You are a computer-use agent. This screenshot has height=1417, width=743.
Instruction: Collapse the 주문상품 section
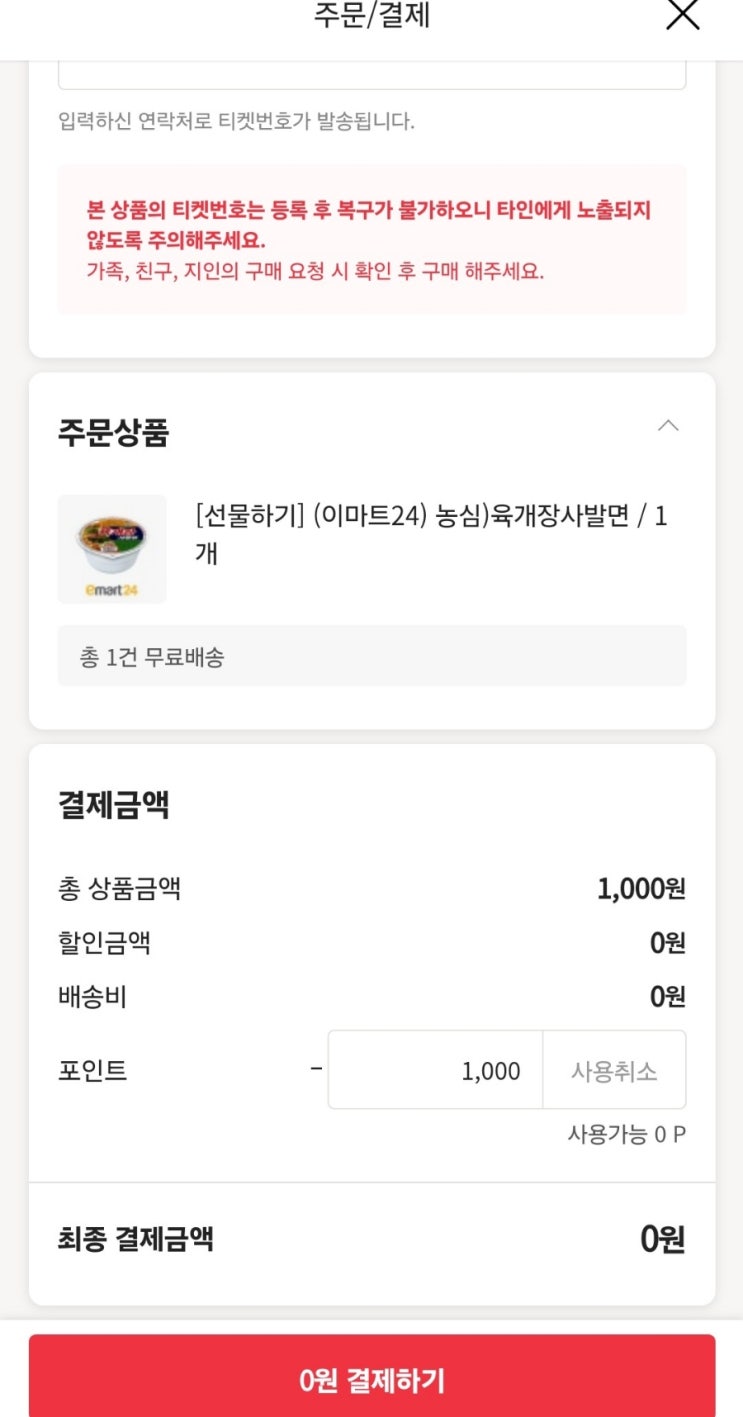coord(668,426)
